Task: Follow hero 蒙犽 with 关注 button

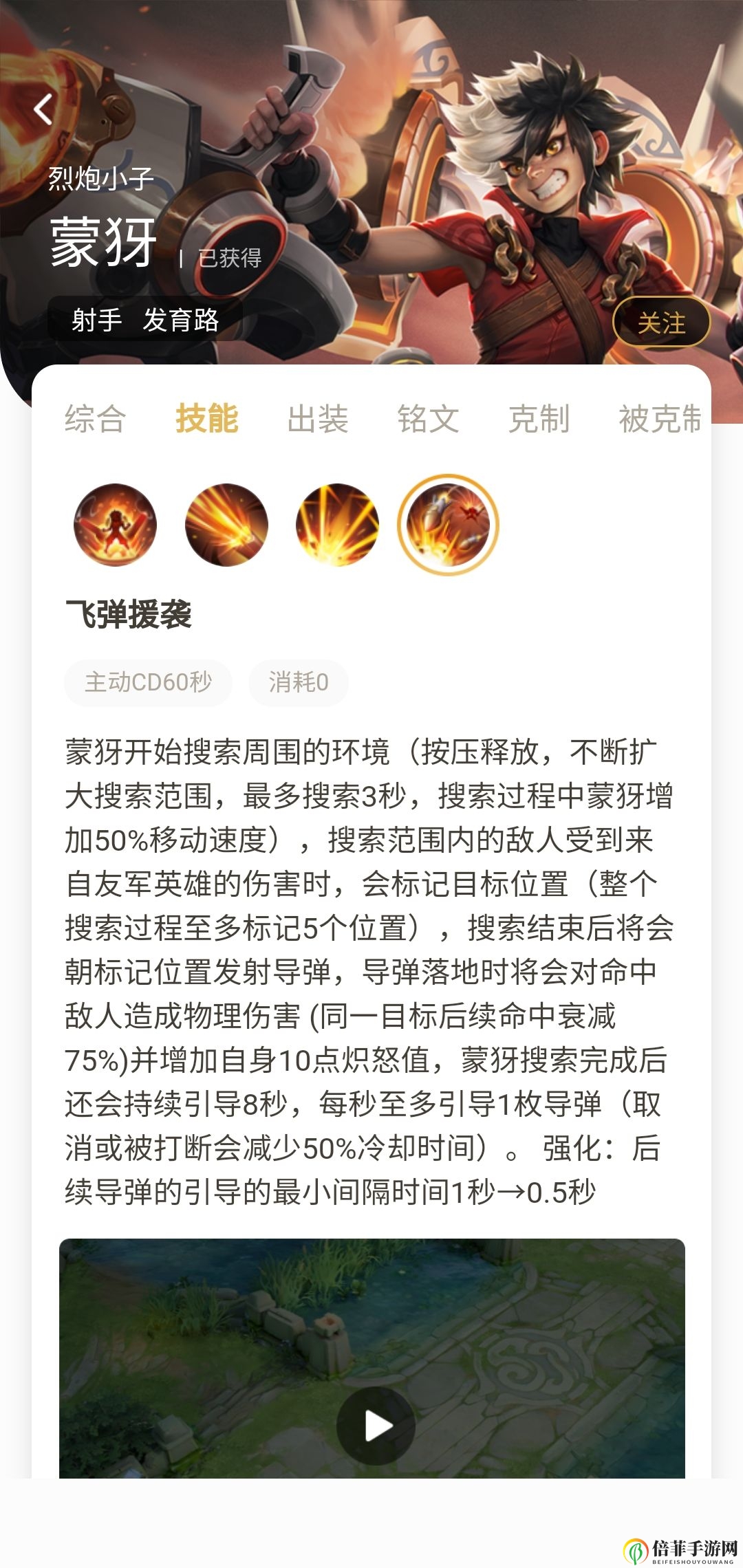Action: tap(660, 322)
